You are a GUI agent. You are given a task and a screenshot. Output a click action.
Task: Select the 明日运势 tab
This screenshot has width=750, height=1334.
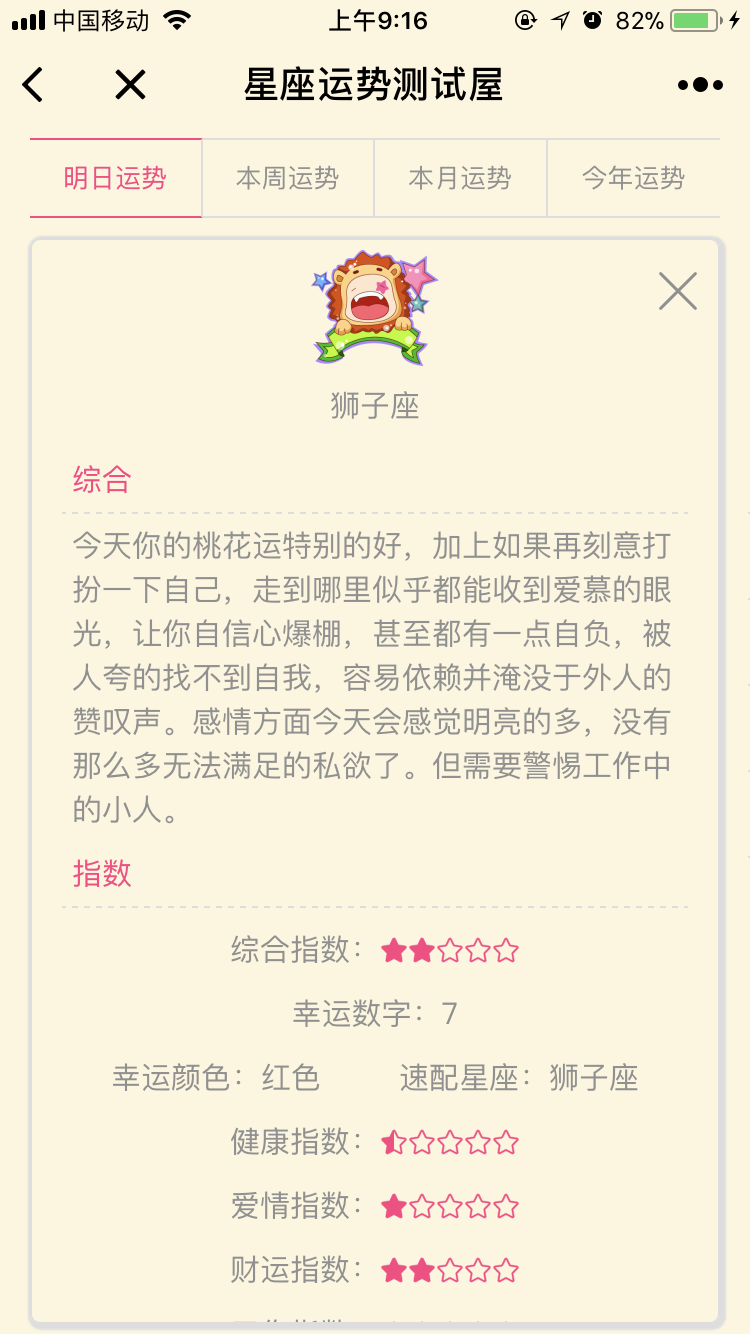point(116,178)
